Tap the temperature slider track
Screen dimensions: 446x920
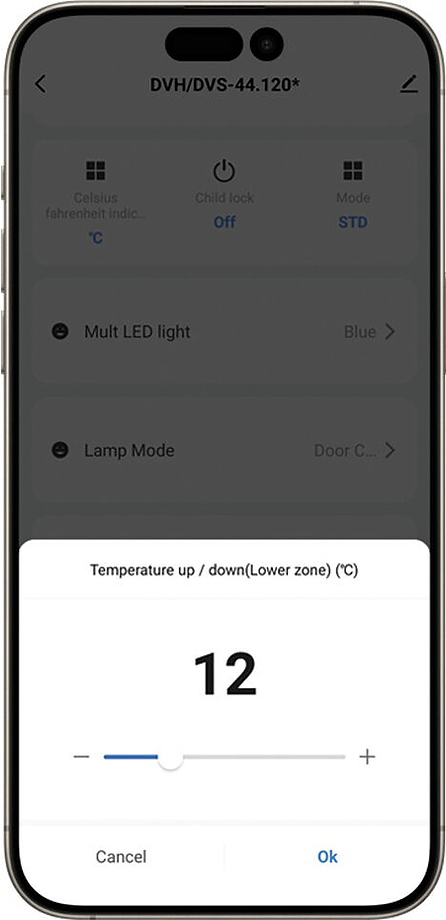[224, 757]
